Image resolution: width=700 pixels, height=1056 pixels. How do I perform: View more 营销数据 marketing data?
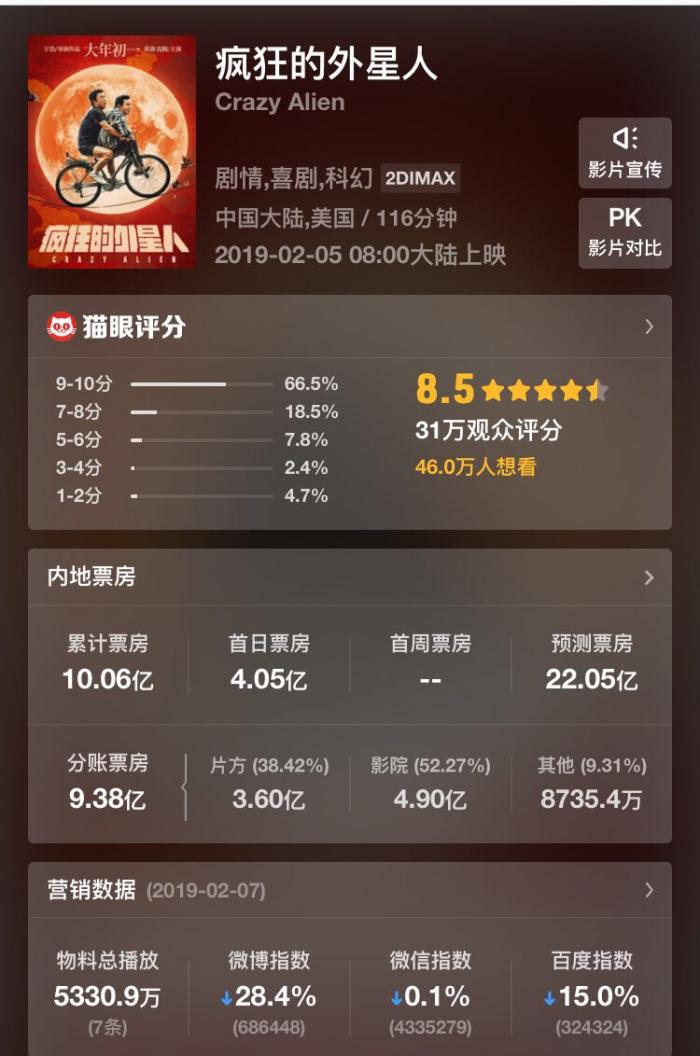[x=648, y=890]
